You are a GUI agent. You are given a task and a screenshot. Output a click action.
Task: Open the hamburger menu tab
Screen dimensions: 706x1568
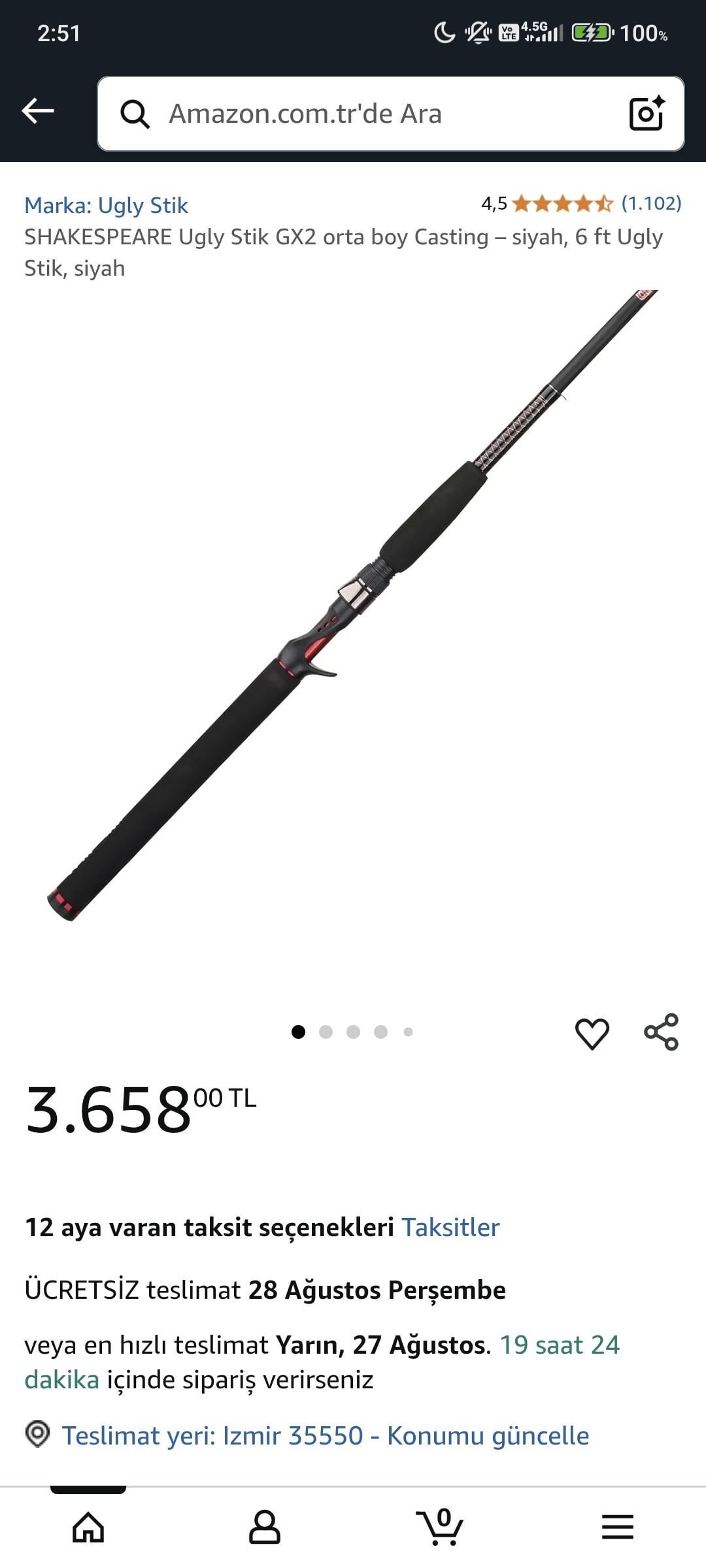(617, 1527)
